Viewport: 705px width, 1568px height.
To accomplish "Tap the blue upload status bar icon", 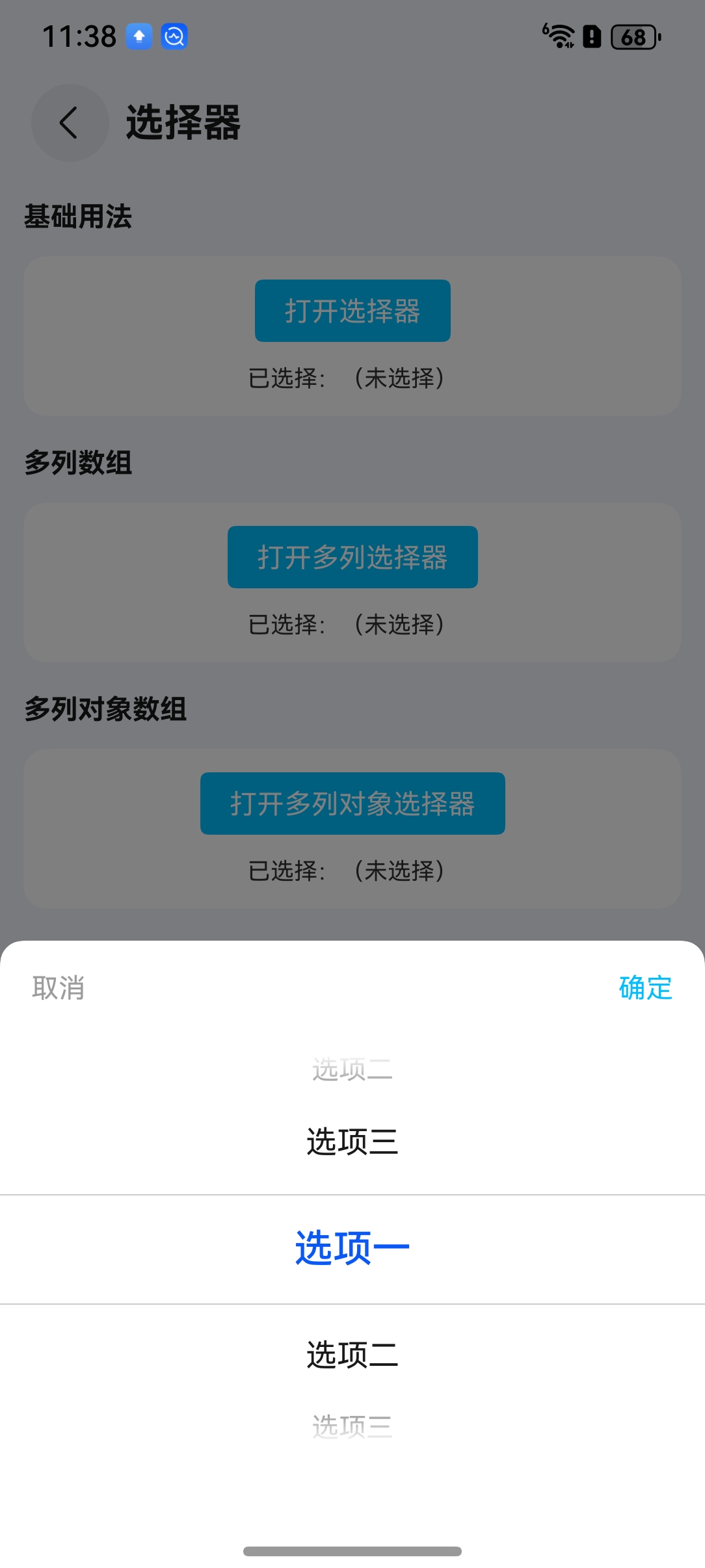I will click(139, 36).
